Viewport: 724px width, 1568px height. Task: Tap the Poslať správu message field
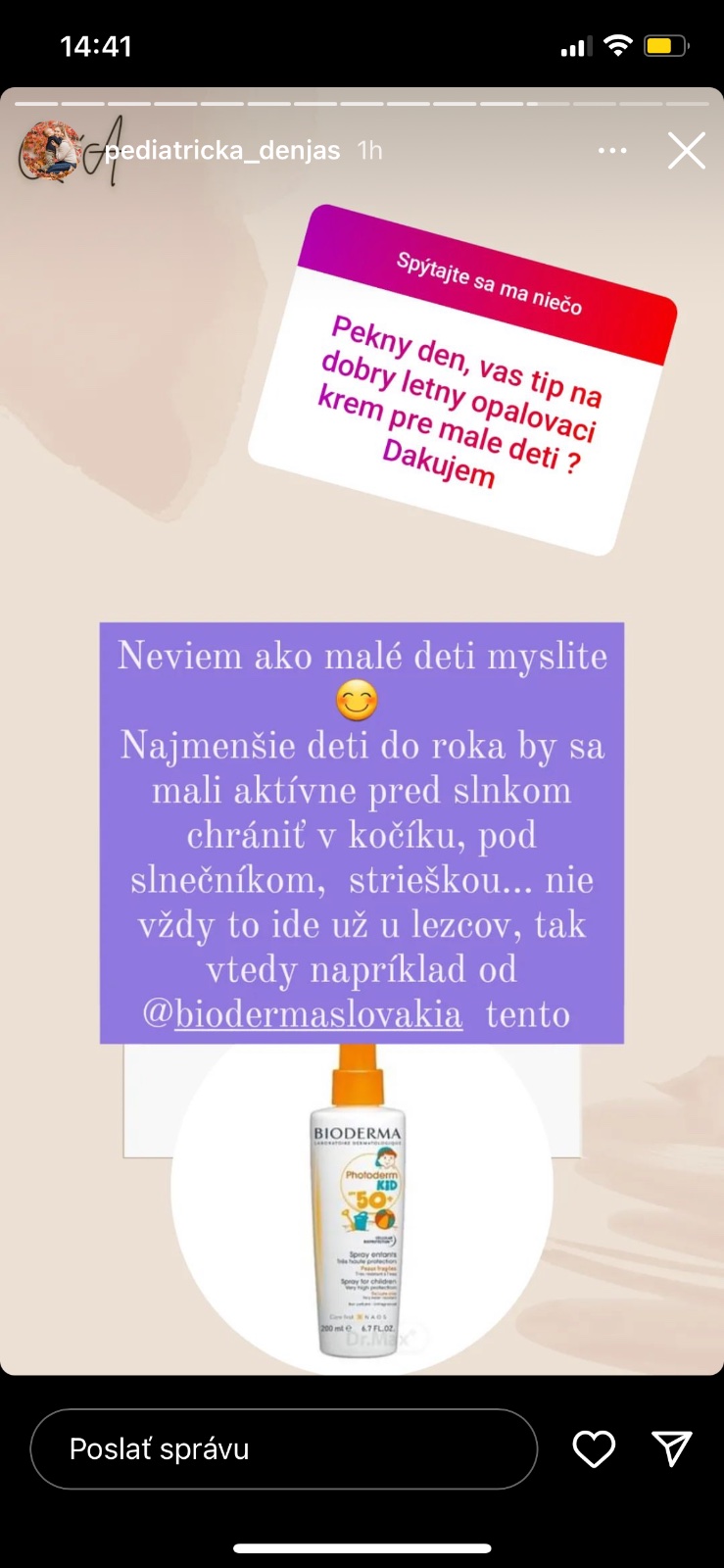pyautogui.click(x=284, y=1448)
